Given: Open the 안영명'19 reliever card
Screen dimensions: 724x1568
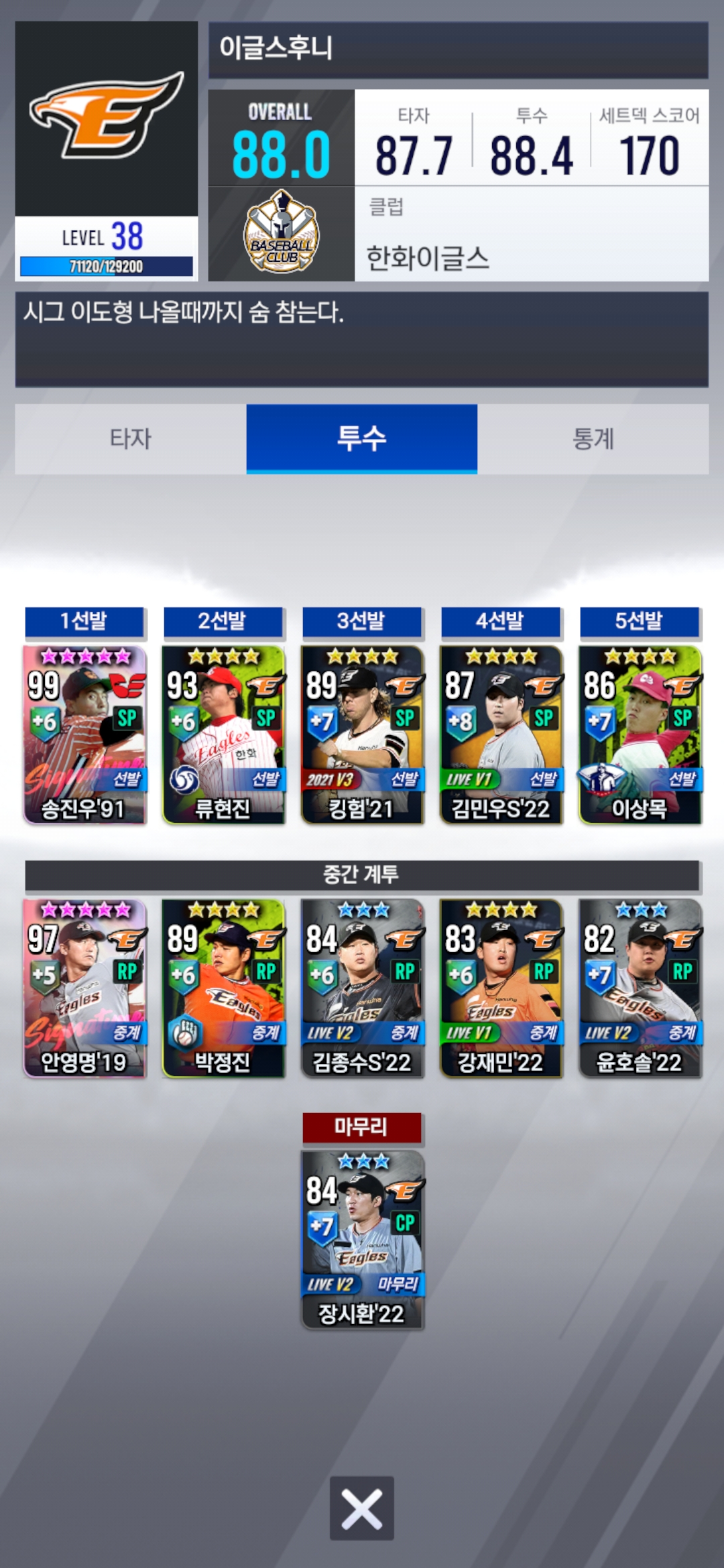Looking at the screenshot, I should coord(84,988).
